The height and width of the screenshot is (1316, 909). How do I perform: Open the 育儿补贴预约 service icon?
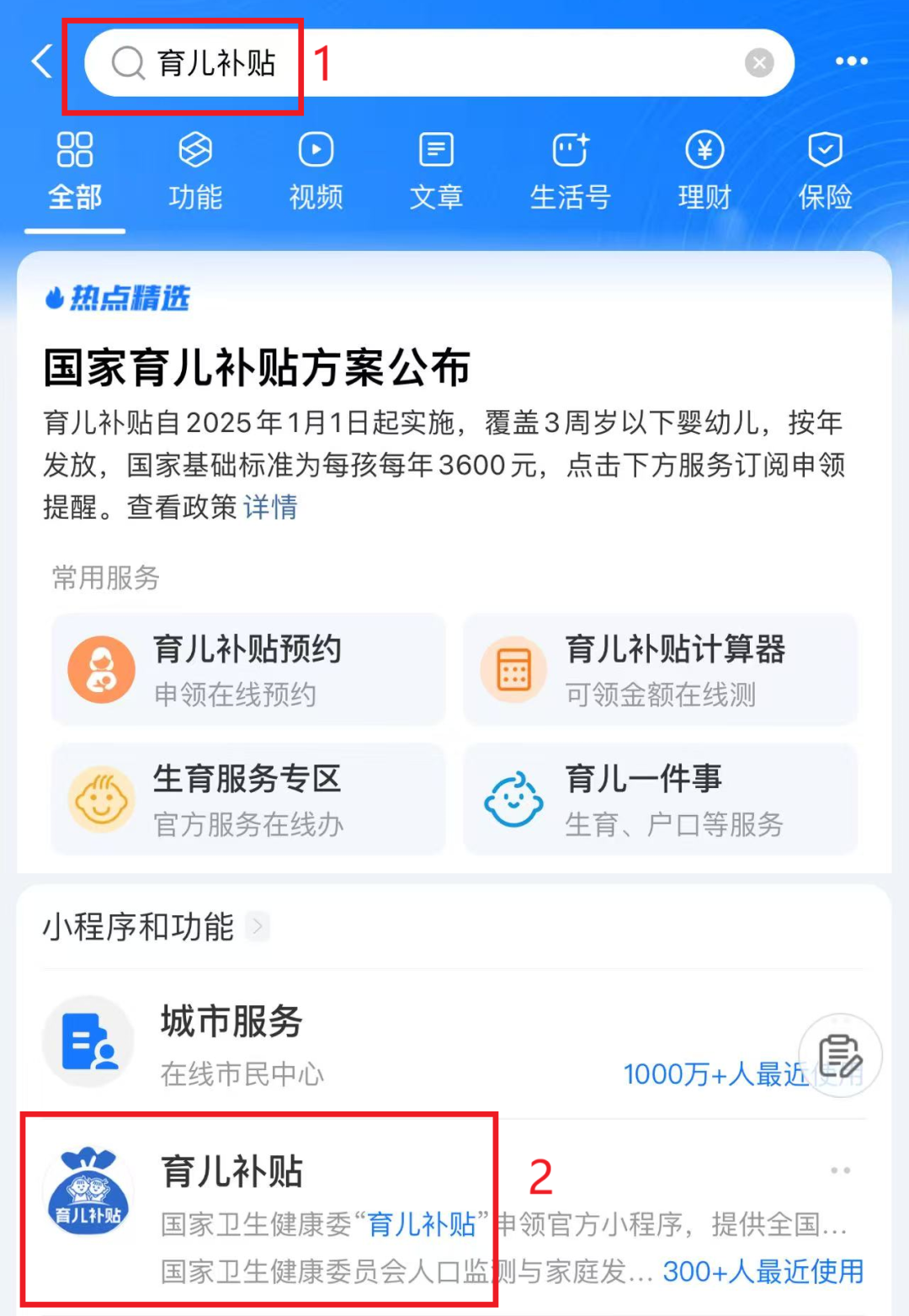pos(102,670)
